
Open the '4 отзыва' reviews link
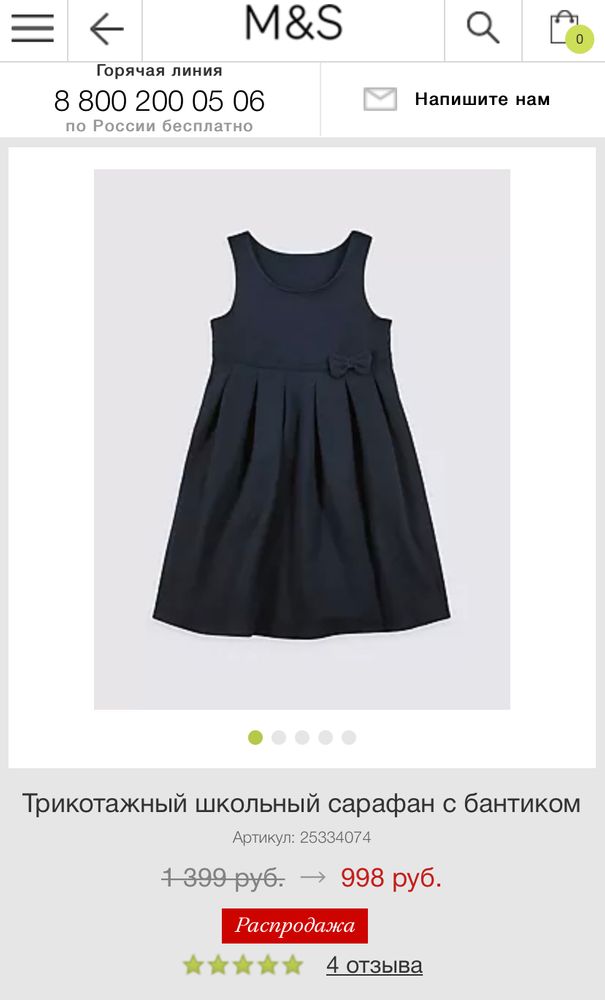tap(374, 965)
